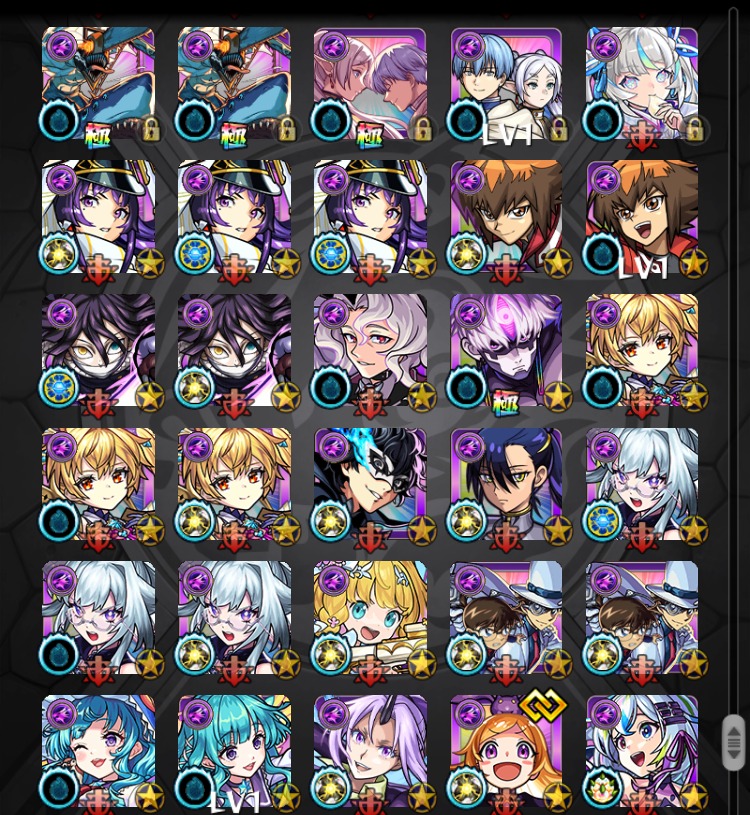The image size is (750, 815).
Task: Open the dark blue ponytail character tile
Action: (x=506, y=484)
